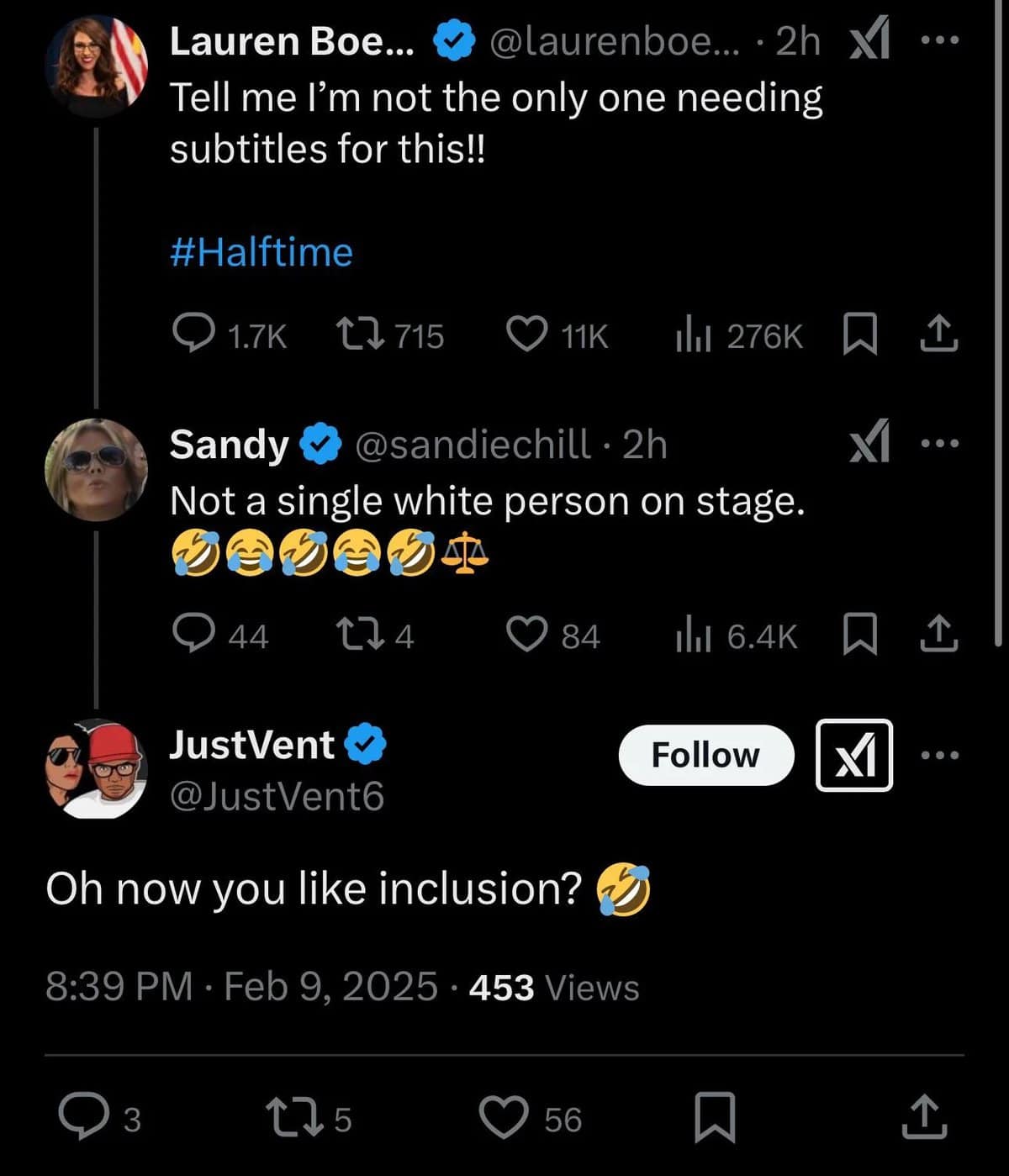The width and height of the screenshot is (1009, 1176).
Task: Bookmark Lauren Boebert's tweet
Action: 860,335
